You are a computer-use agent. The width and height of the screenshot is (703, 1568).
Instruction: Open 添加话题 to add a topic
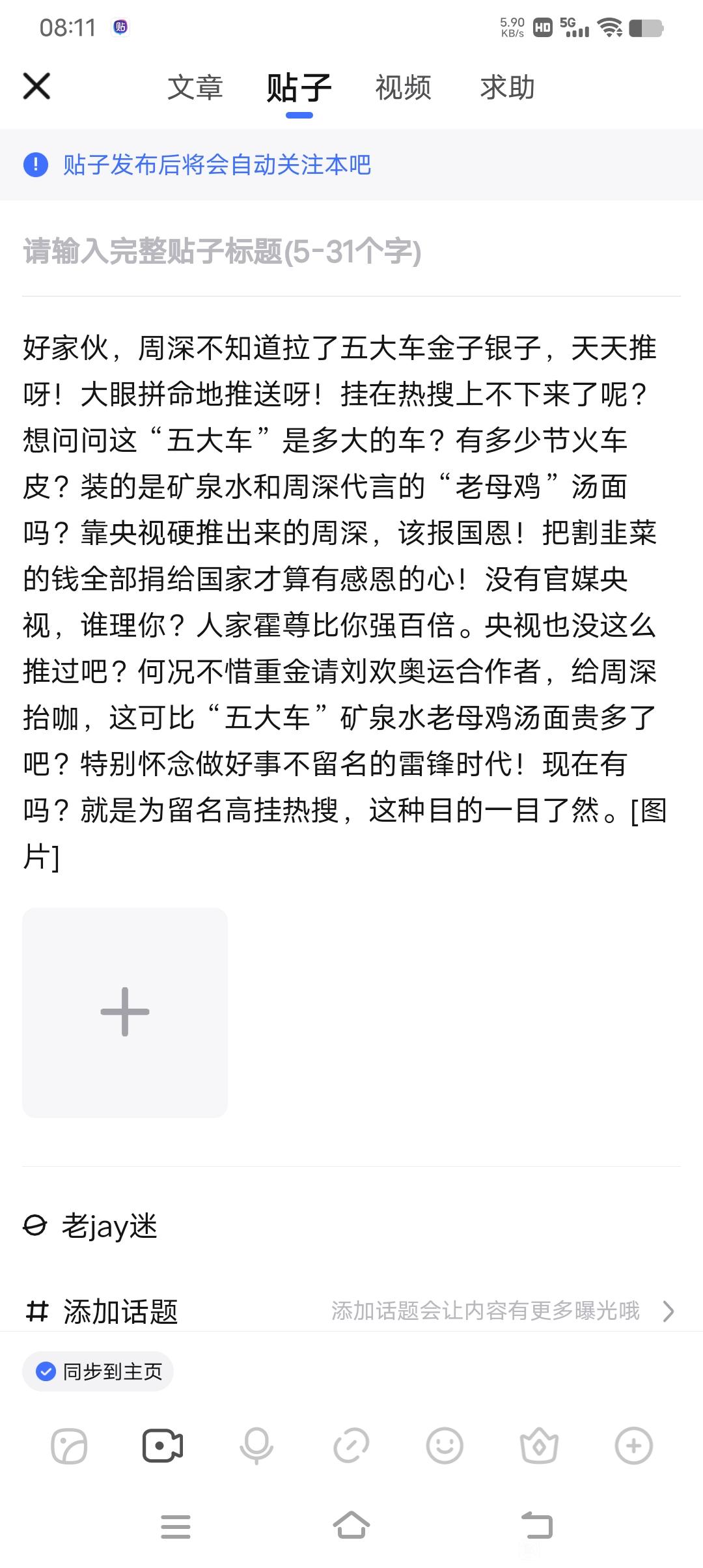351,1311
